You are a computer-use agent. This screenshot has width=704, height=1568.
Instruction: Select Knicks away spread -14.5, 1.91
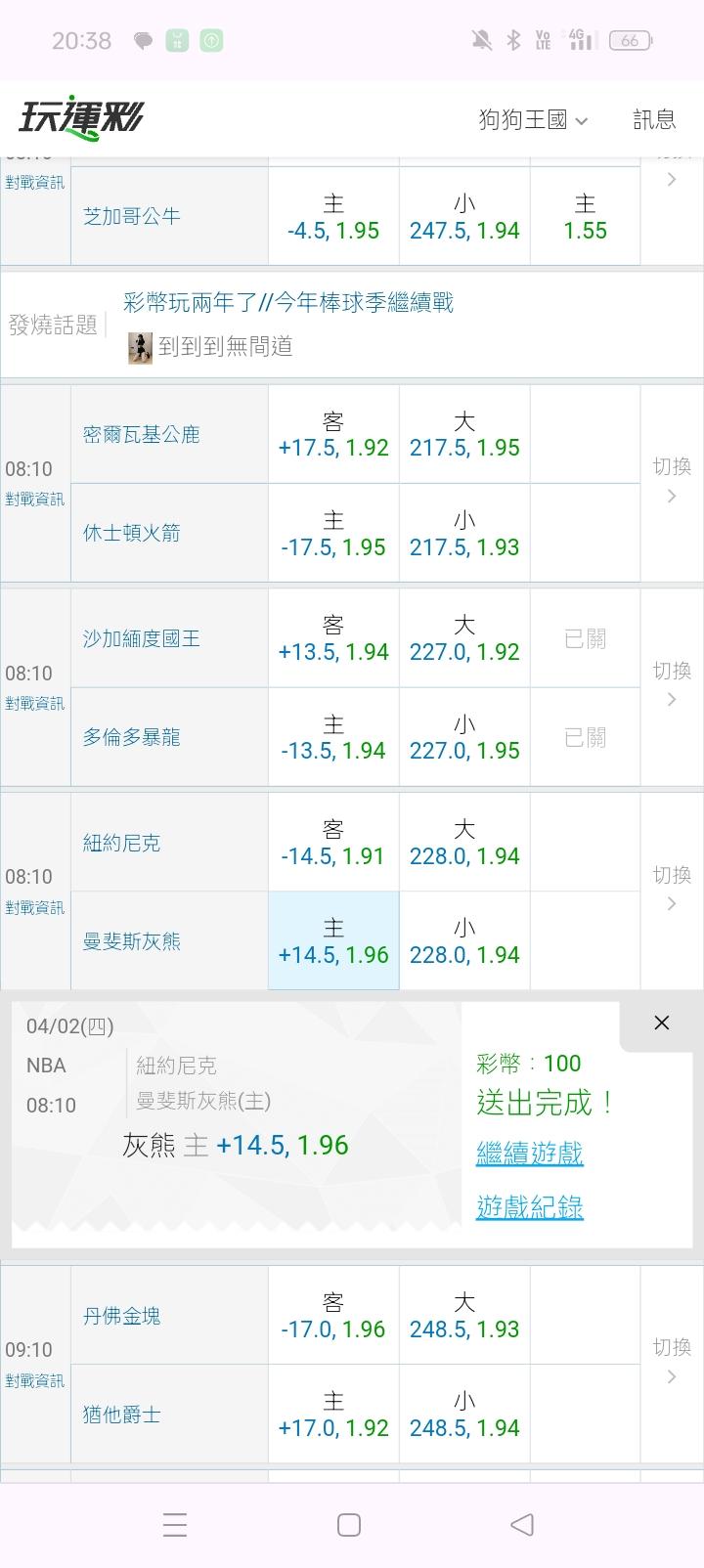click(x=333, y=843)
